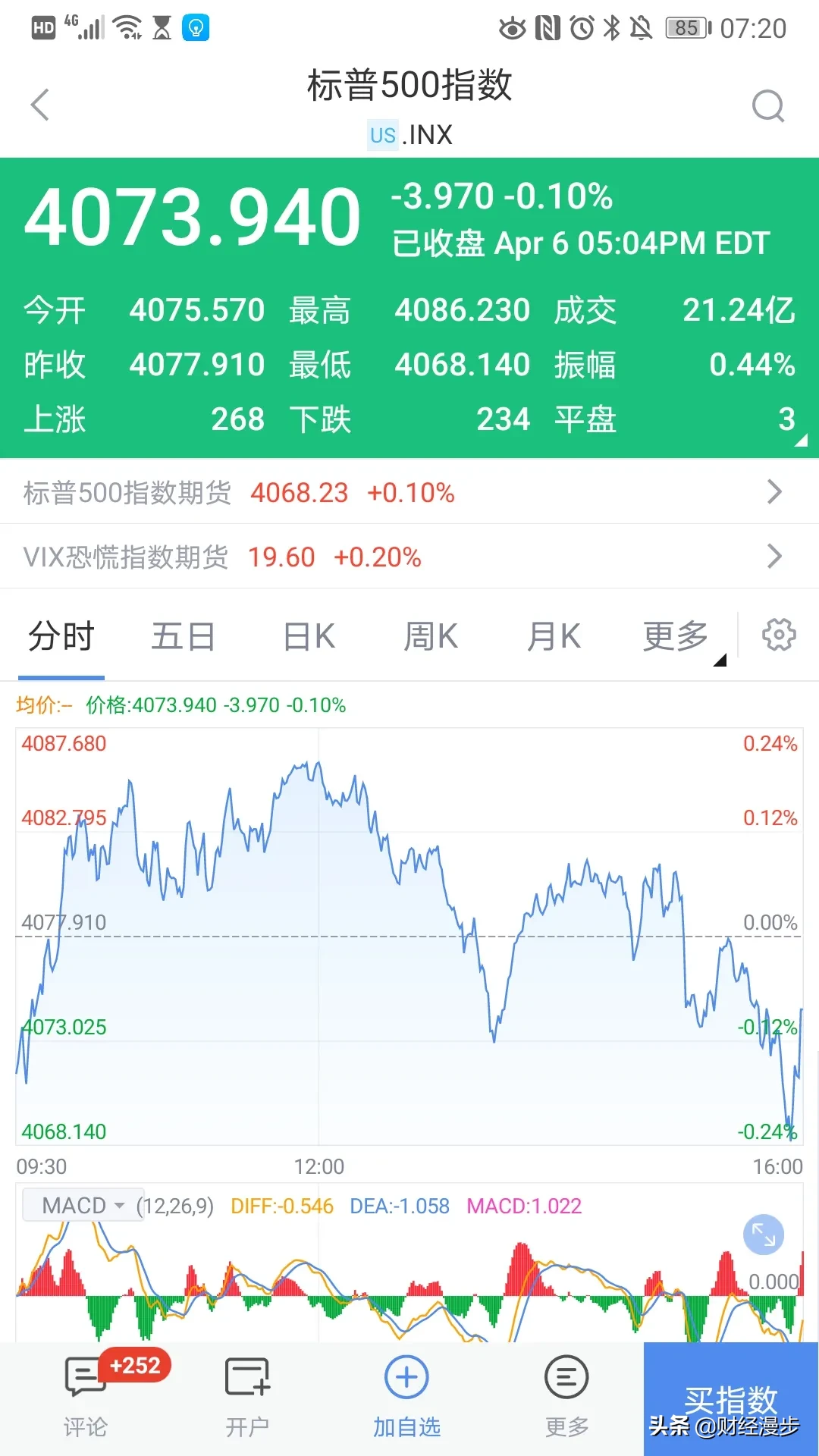Switch to the 分时 chart tab
This screenshot has height=1456, width=819.
(61, 636)
